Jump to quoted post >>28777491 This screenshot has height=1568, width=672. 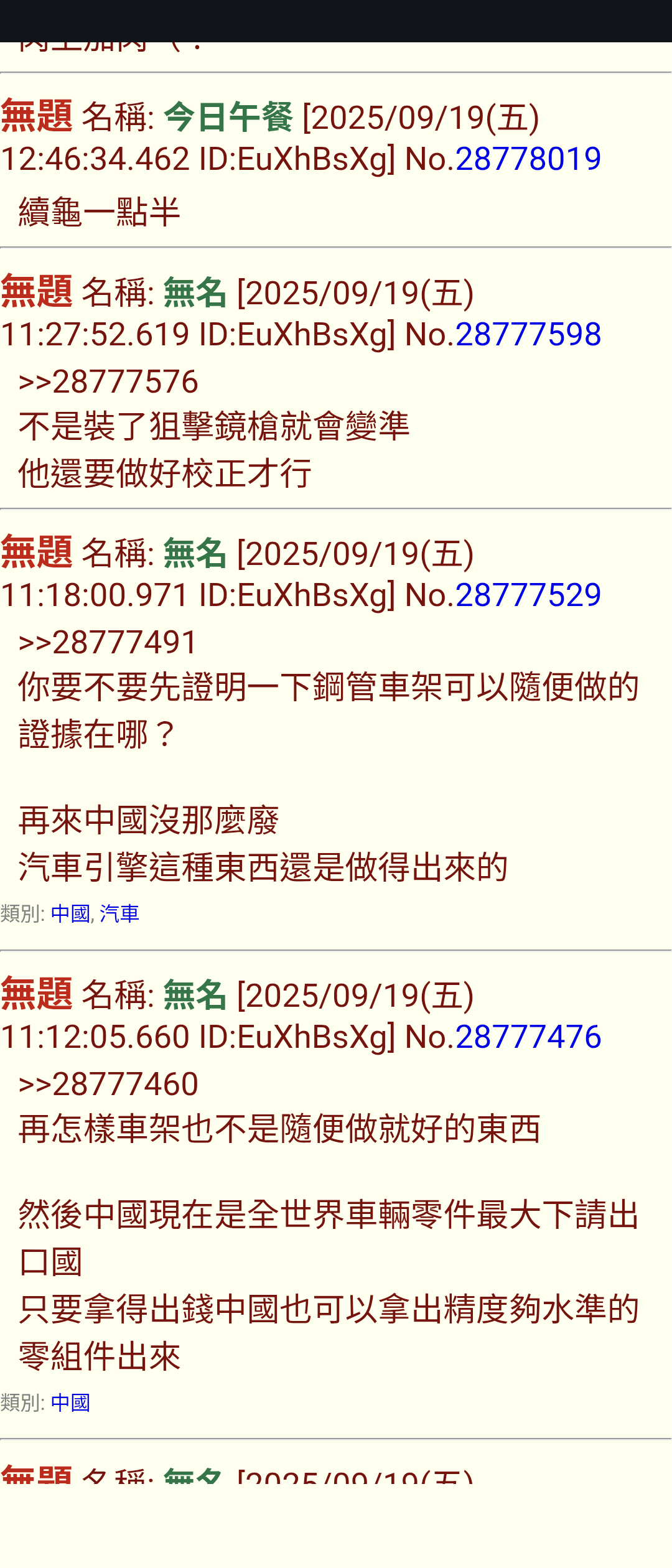click(x=108, y=642)
